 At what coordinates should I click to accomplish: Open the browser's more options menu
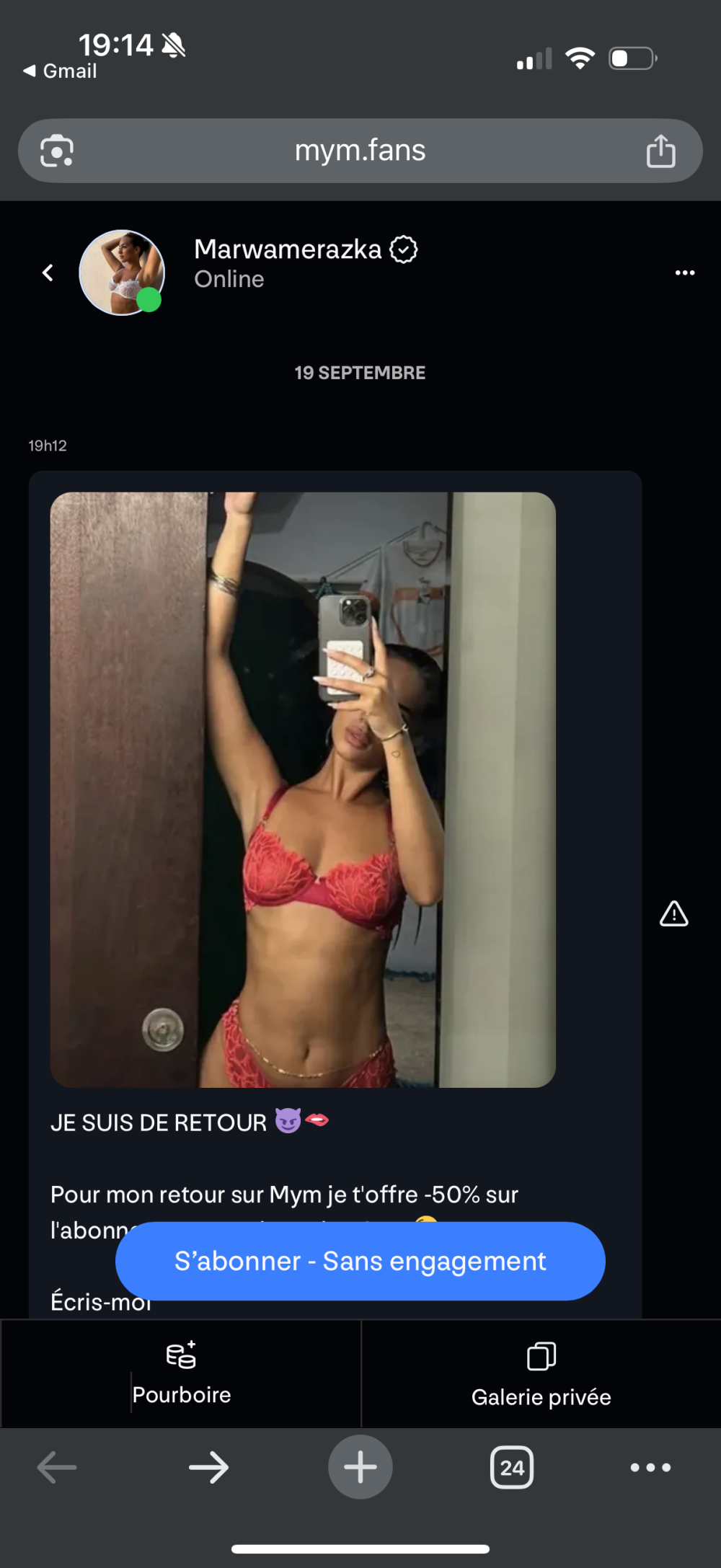click(x=650, y=1467)
